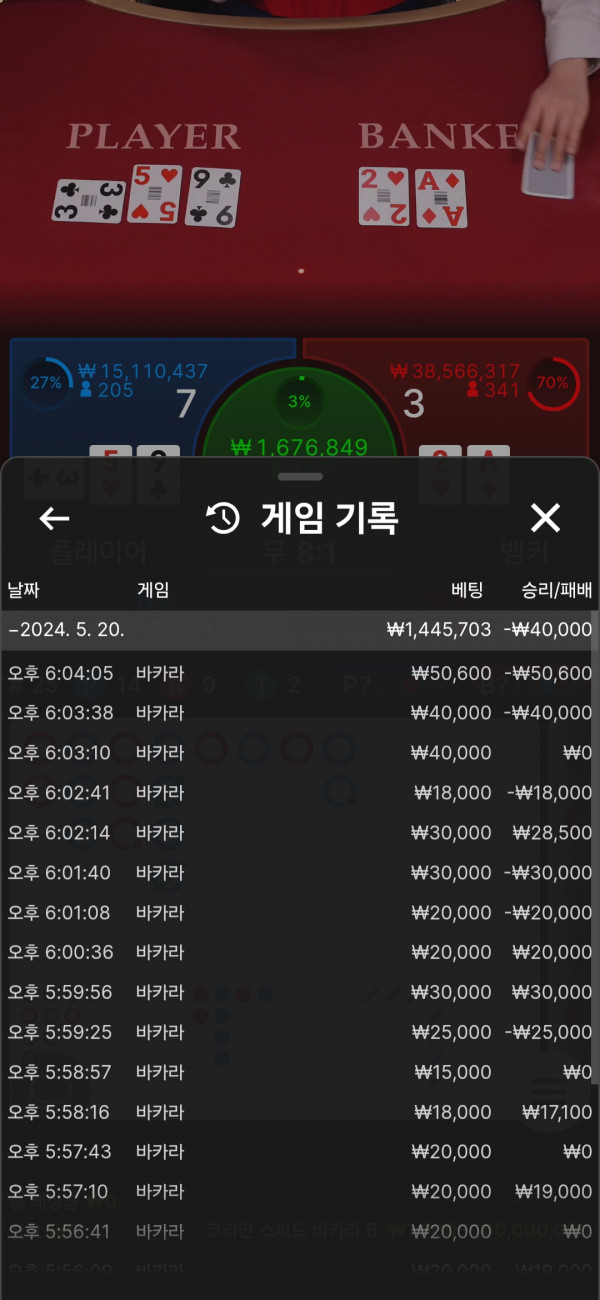This screenshot has height=1300, width=600.
Task: View details of 오후 6:03:10 round
Action: [300, 753]
